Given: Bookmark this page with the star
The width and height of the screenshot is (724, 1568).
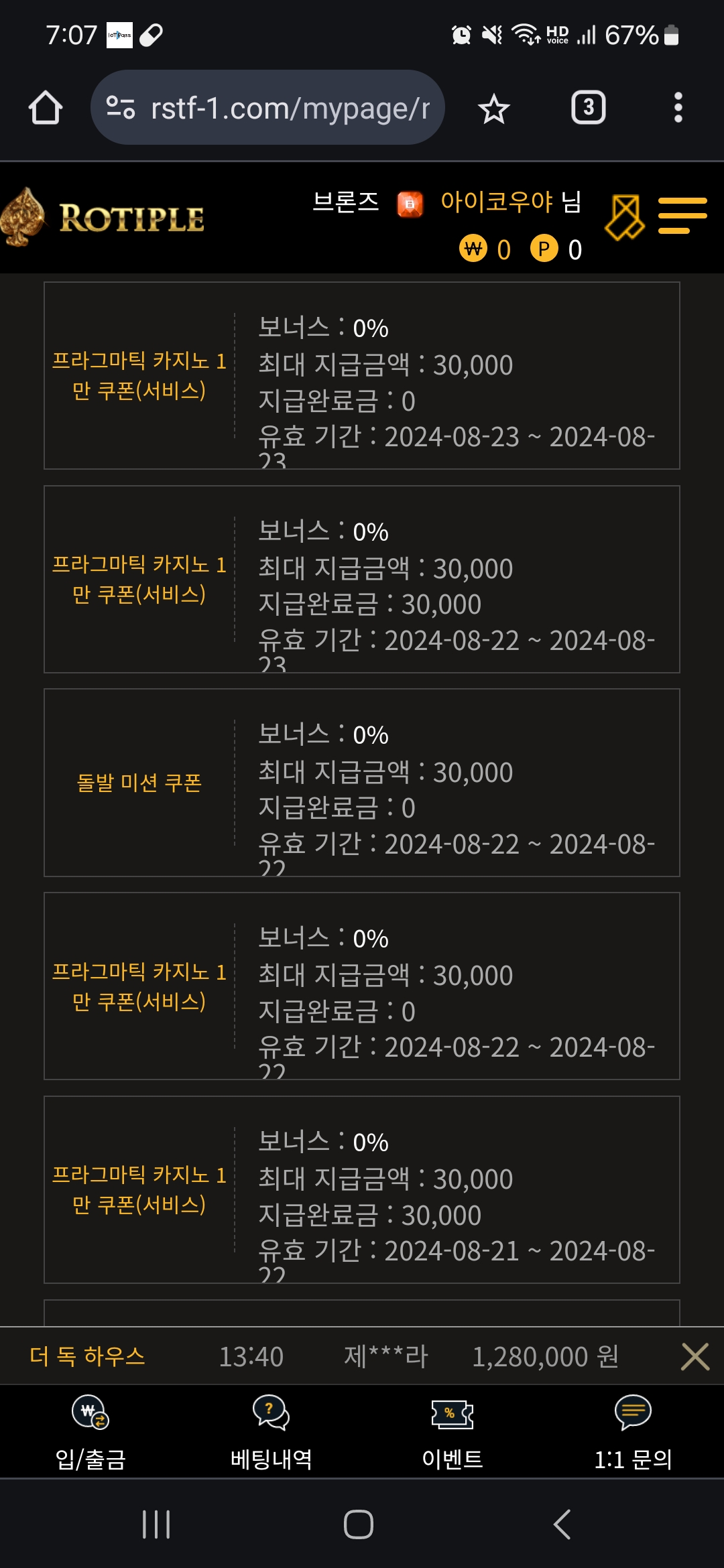Looking at the screenshot, I should point(494,109).
